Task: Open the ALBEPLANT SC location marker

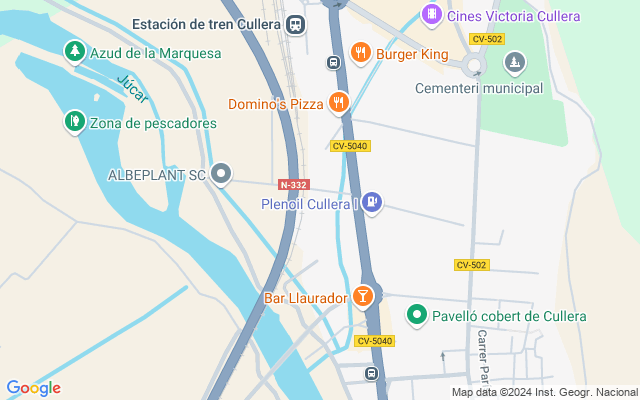Action: (222, 174)
